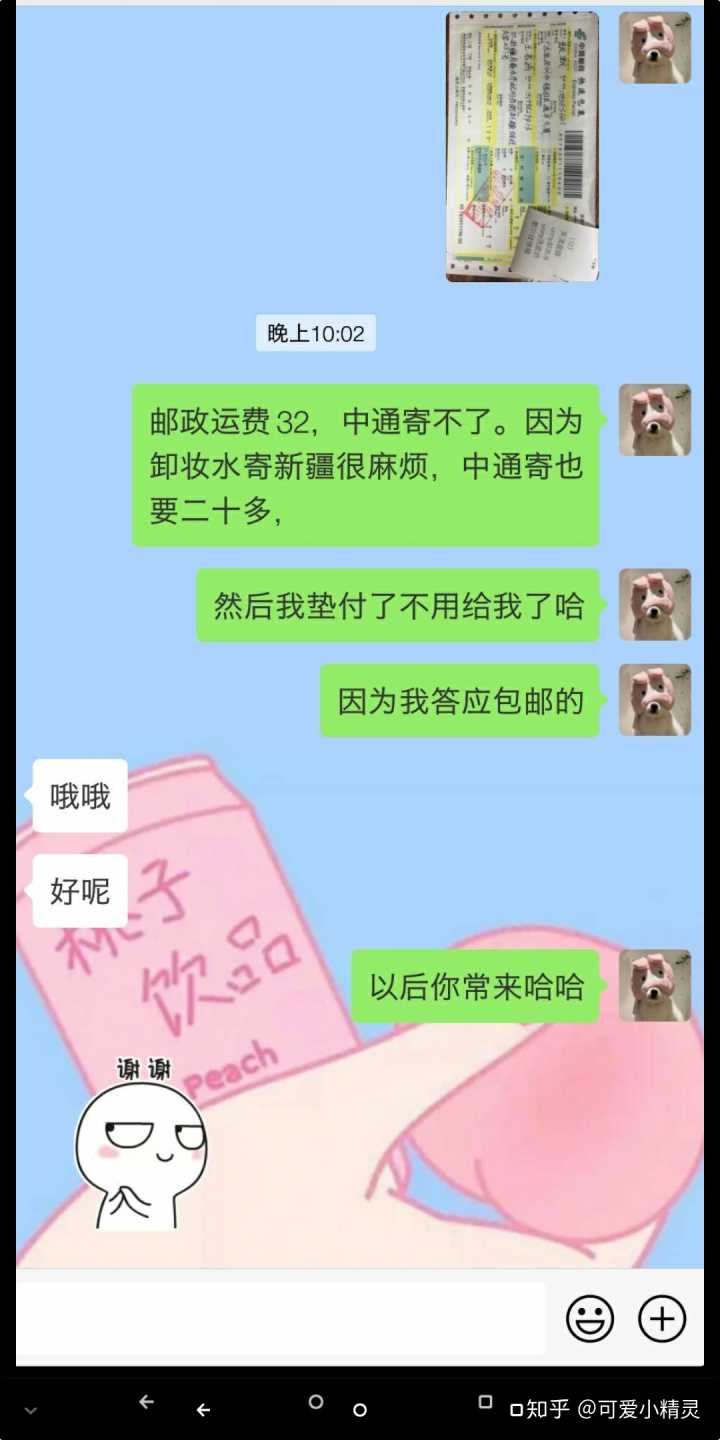Open sender avatar beside "以后你常来哈哈"

655,986
